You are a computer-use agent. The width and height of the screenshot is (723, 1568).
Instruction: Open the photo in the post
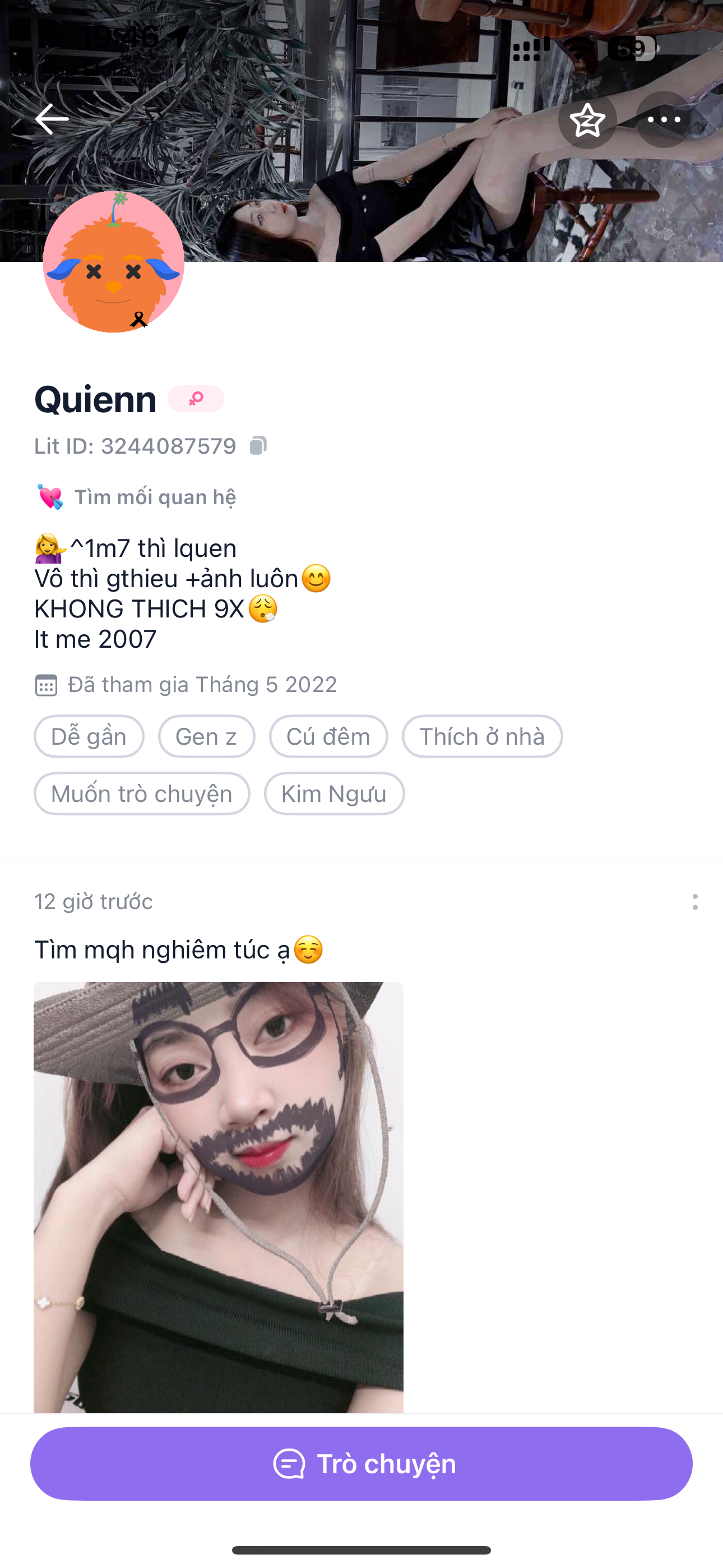219,1197
